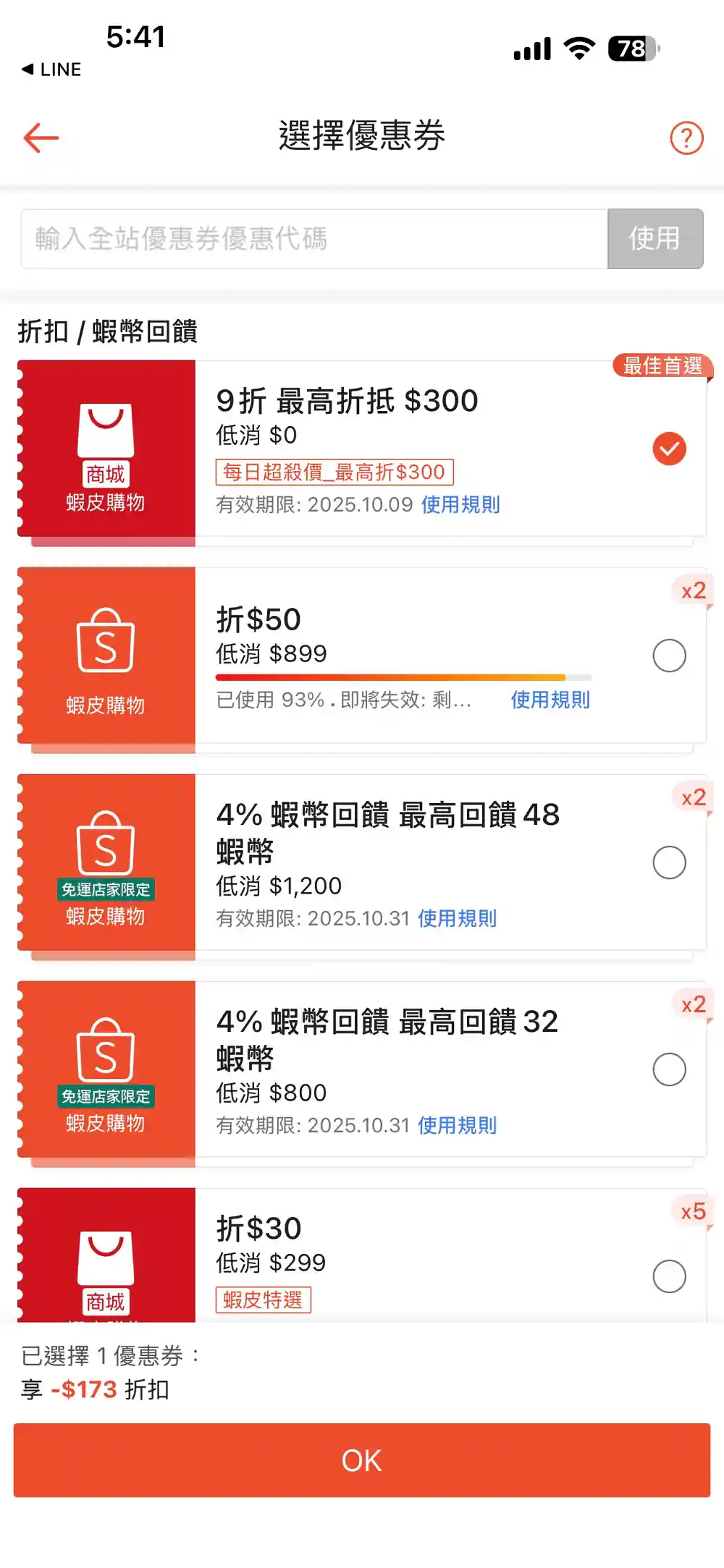This screenshot has width=724, height=1568.
Task: Deselect the checked 9折 coupon checkmark
Action: [x=669, y=449]
